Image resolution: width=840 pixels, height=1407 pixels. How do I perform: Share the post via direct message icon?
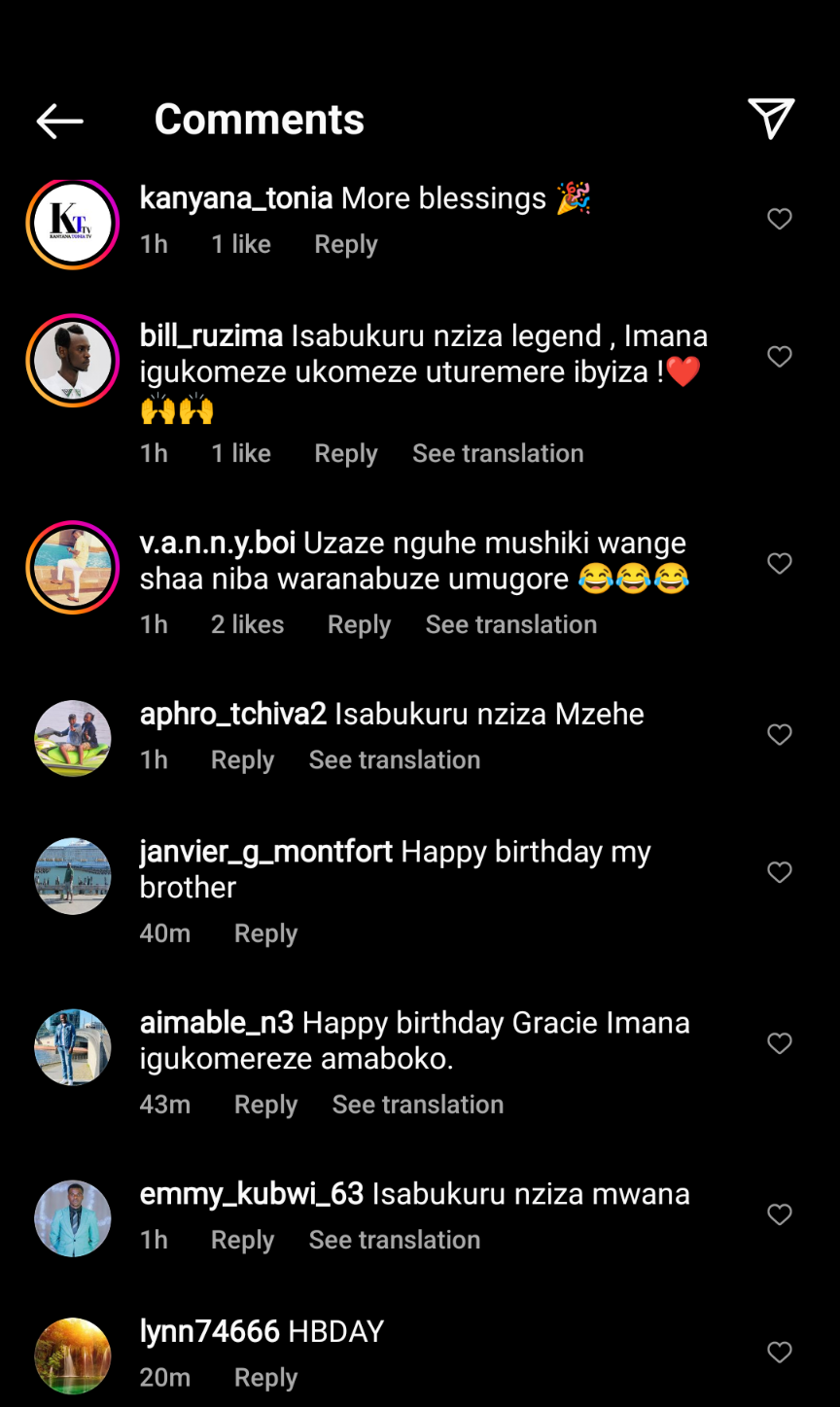tap(771, 119)
